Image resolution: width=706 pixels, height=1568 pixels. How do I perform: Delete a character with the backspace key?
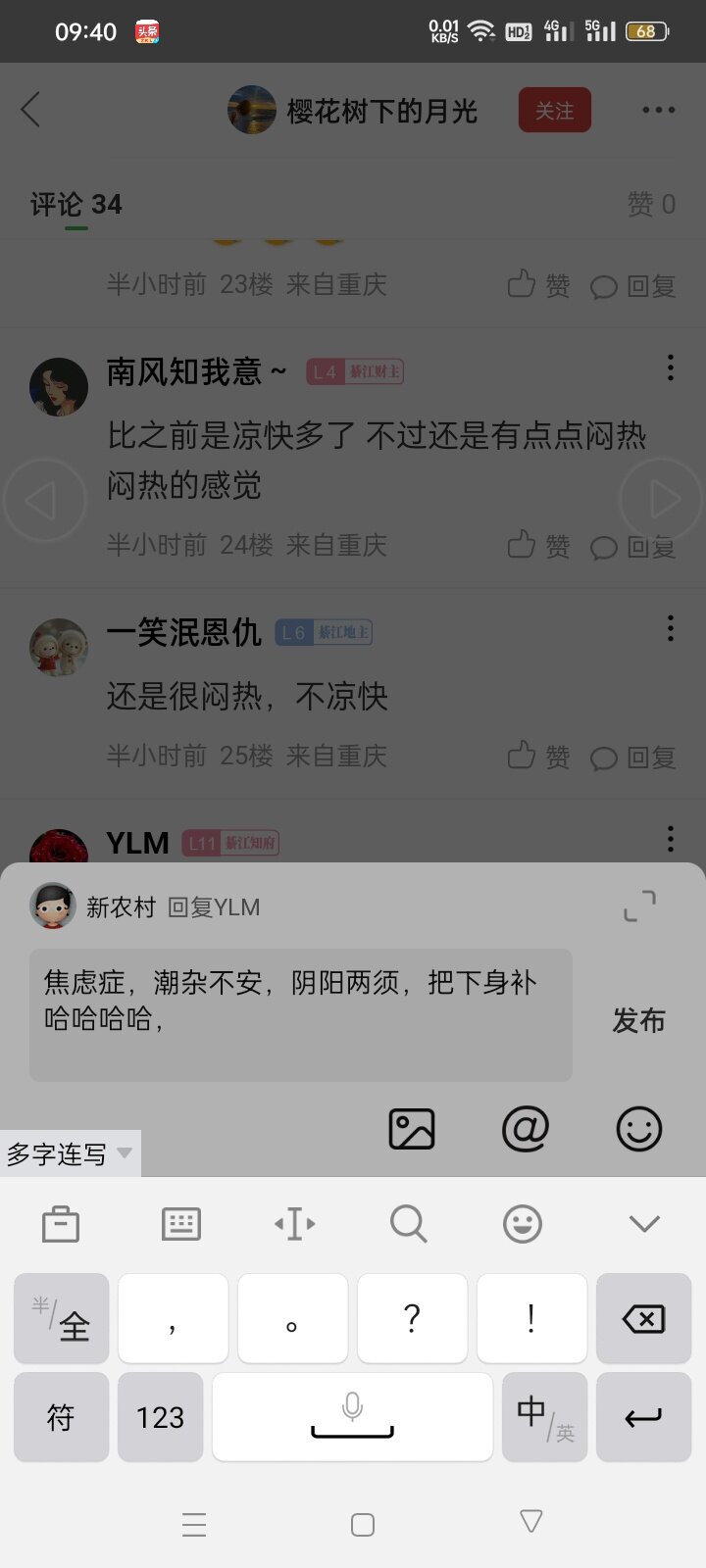(644, 1319)
